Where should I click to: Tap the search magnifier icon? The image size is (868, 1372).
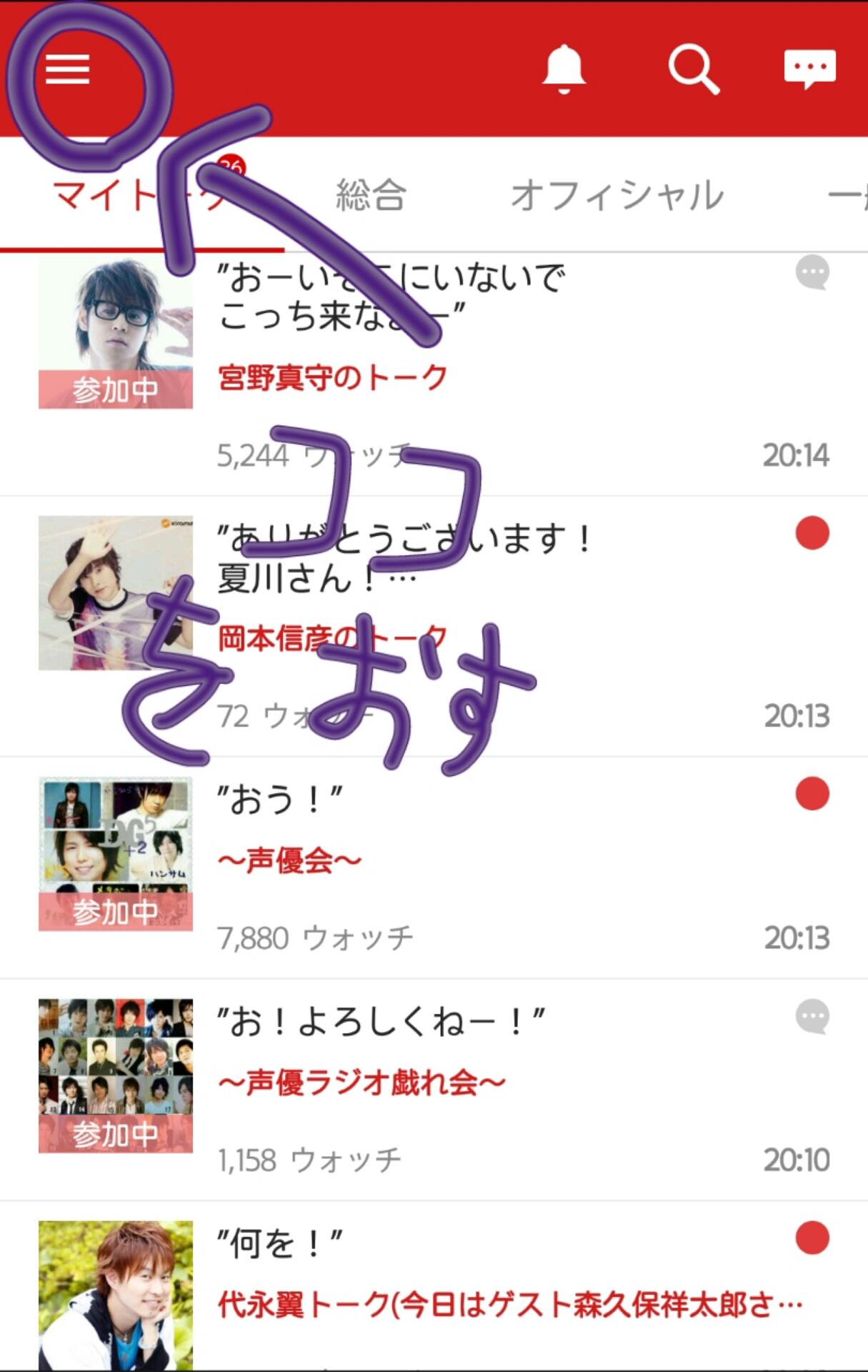click(693, 69)
